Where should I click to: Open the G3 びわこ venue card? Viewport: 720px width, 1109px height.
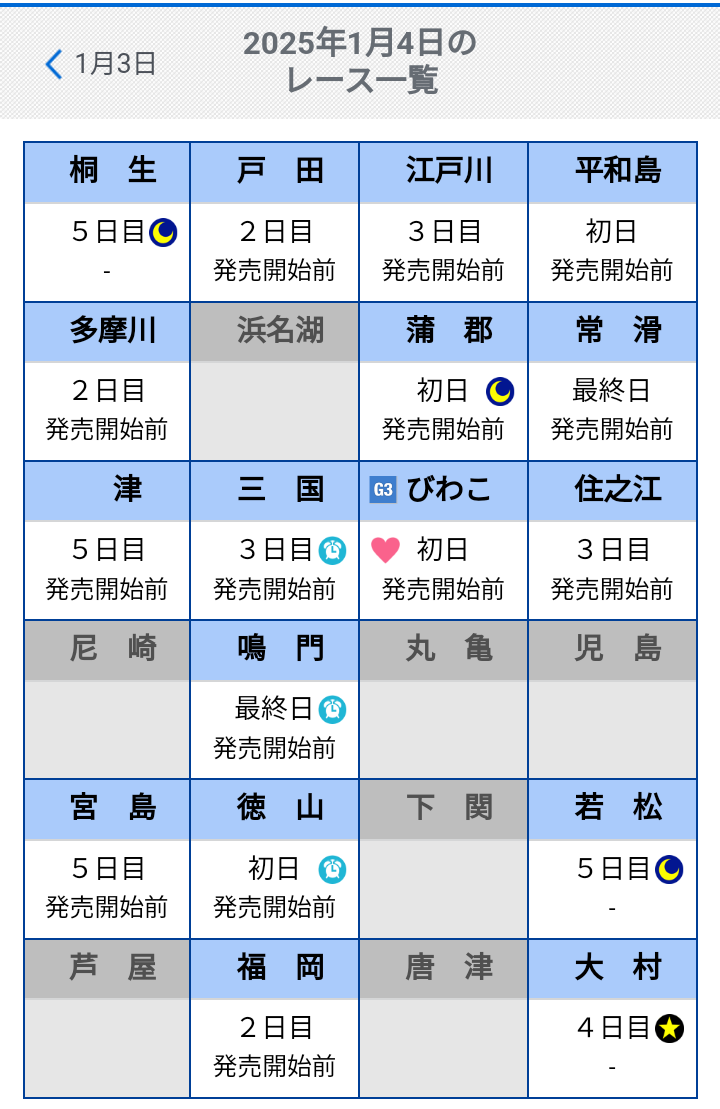(444, 540)
